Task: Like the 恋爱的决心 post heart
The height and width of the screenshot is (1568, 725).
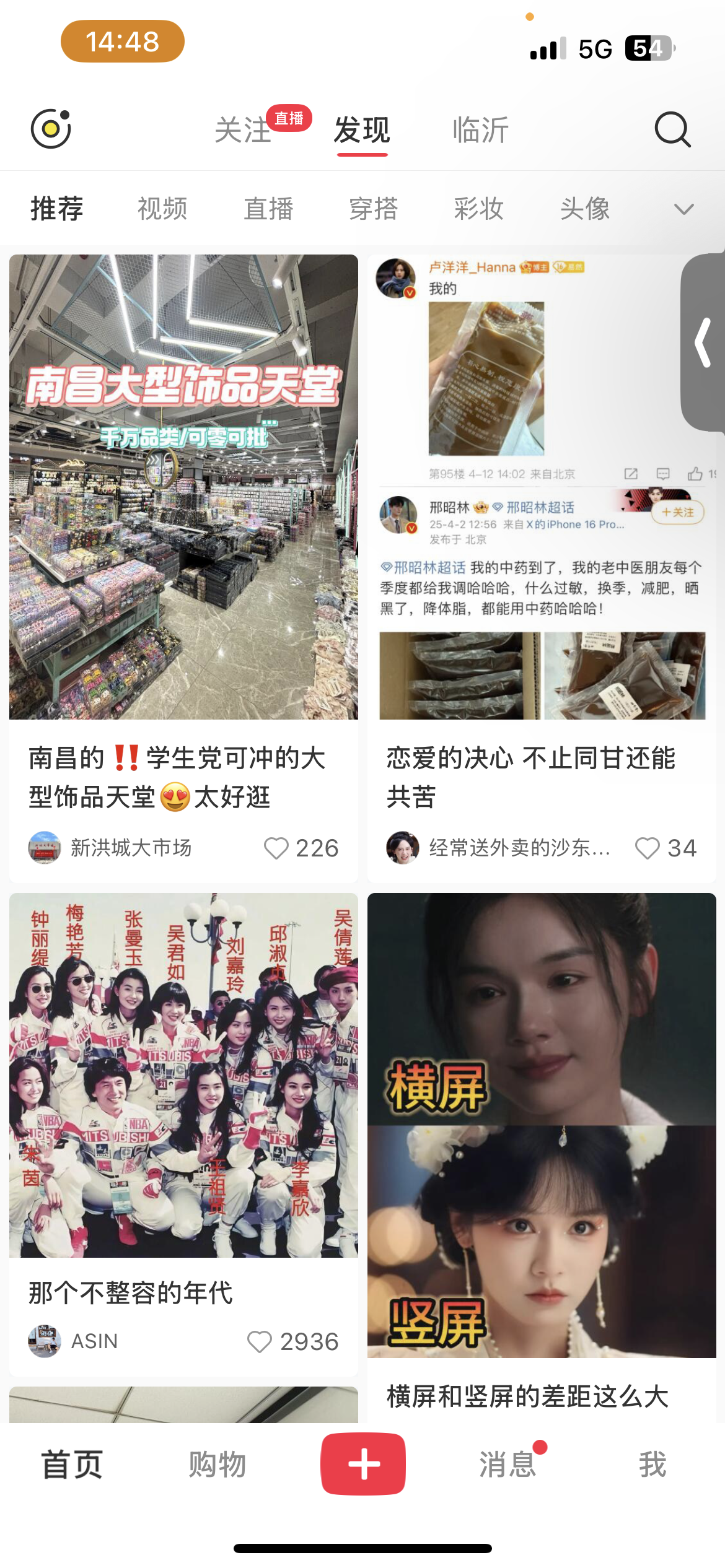Action: point(648,849)
